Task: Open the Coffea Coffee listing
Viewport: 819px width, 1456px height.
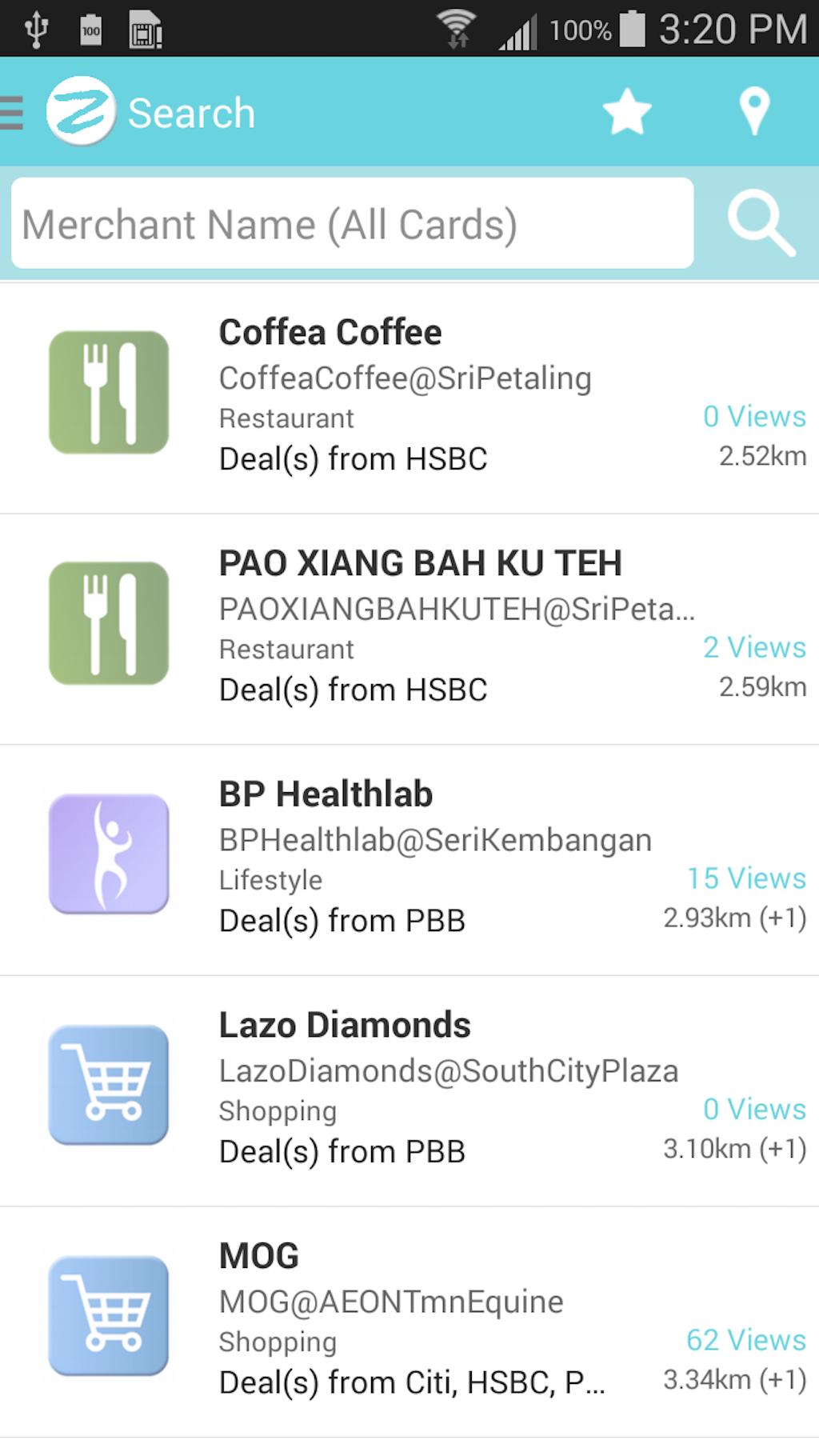Action: click(409, 398)
